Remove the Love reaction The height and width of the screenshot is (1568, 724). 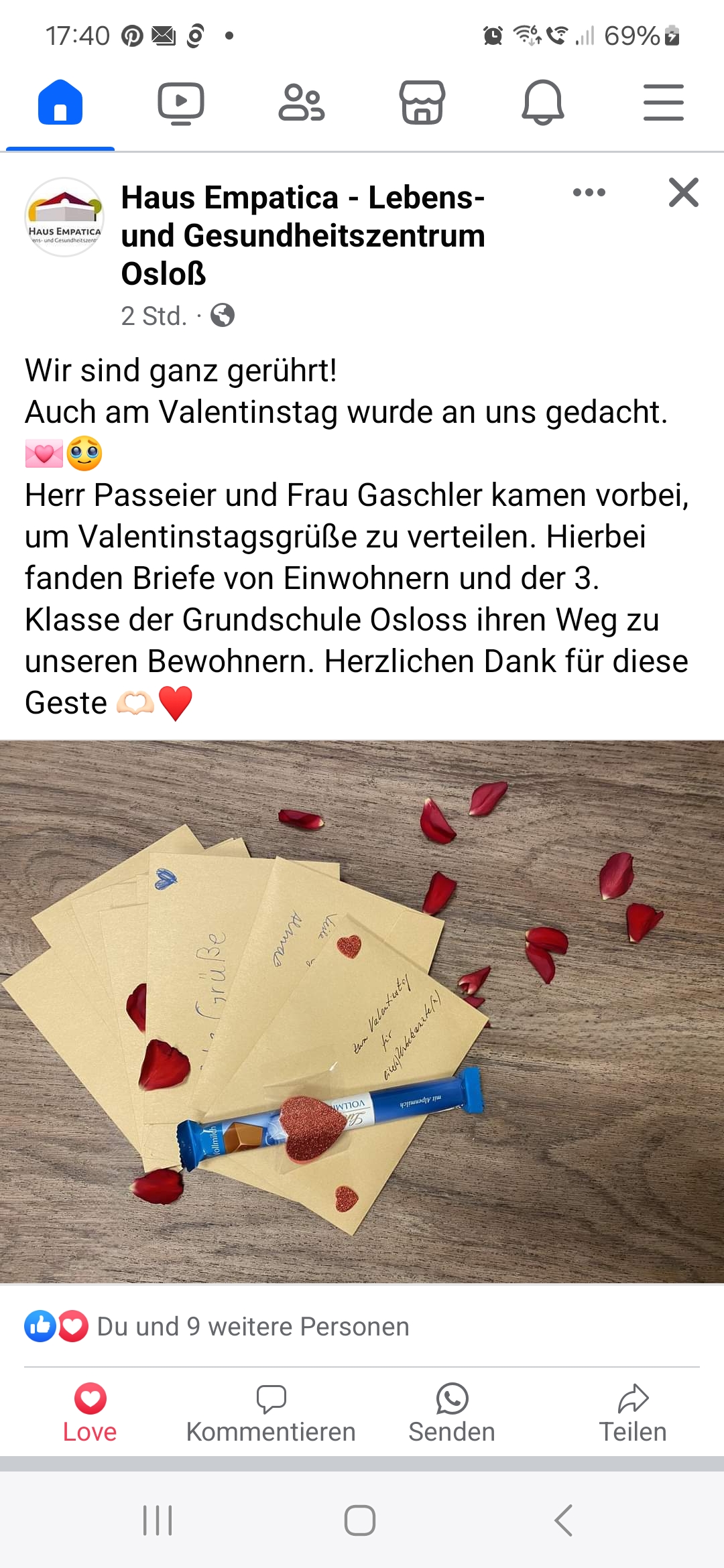point(90,1413)
